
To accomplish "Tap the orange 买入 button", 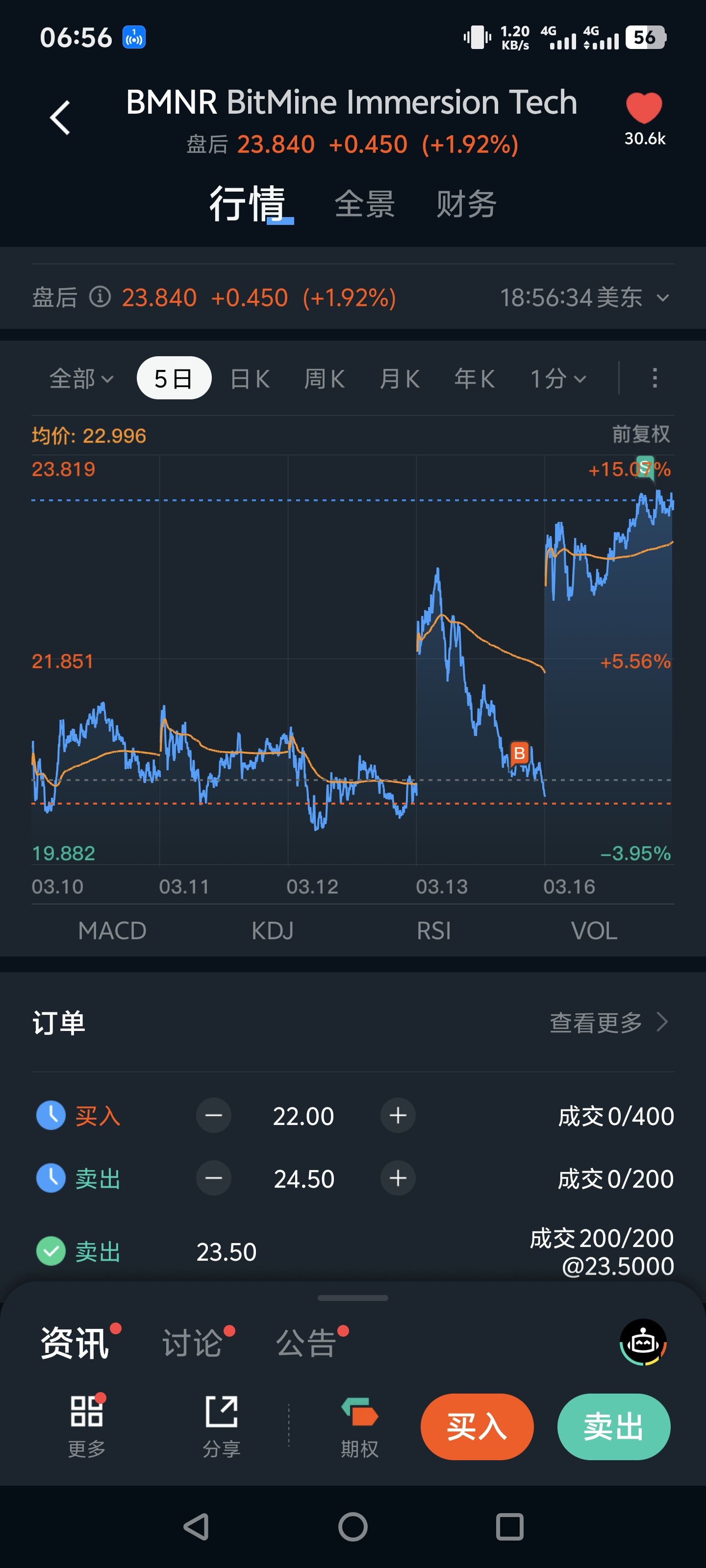I will 477,1426.
